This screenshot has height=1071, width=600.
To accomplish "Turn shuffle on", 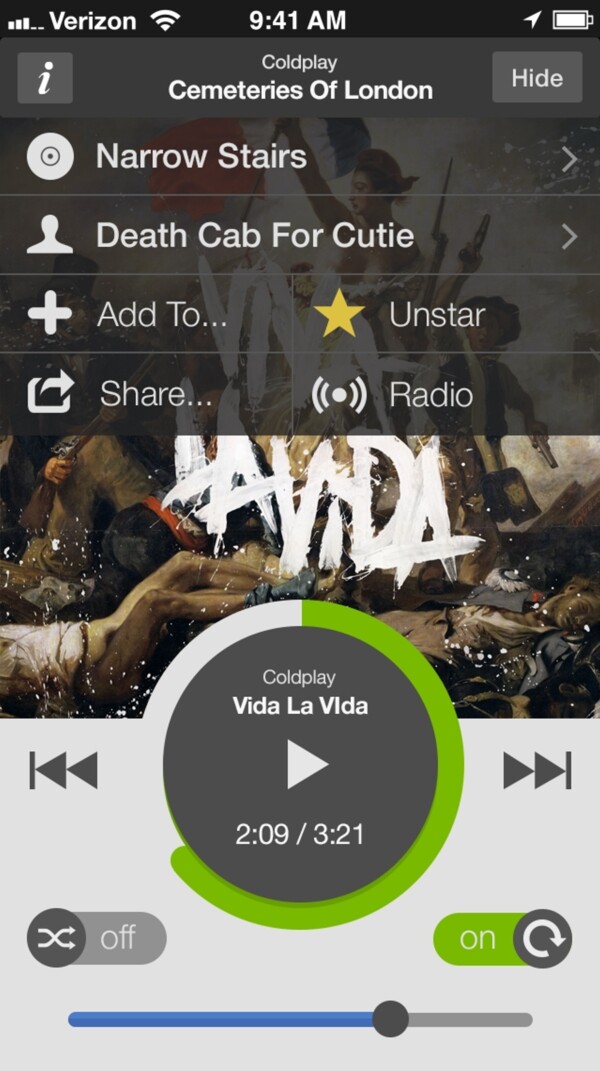I will [x=97, y=938].
